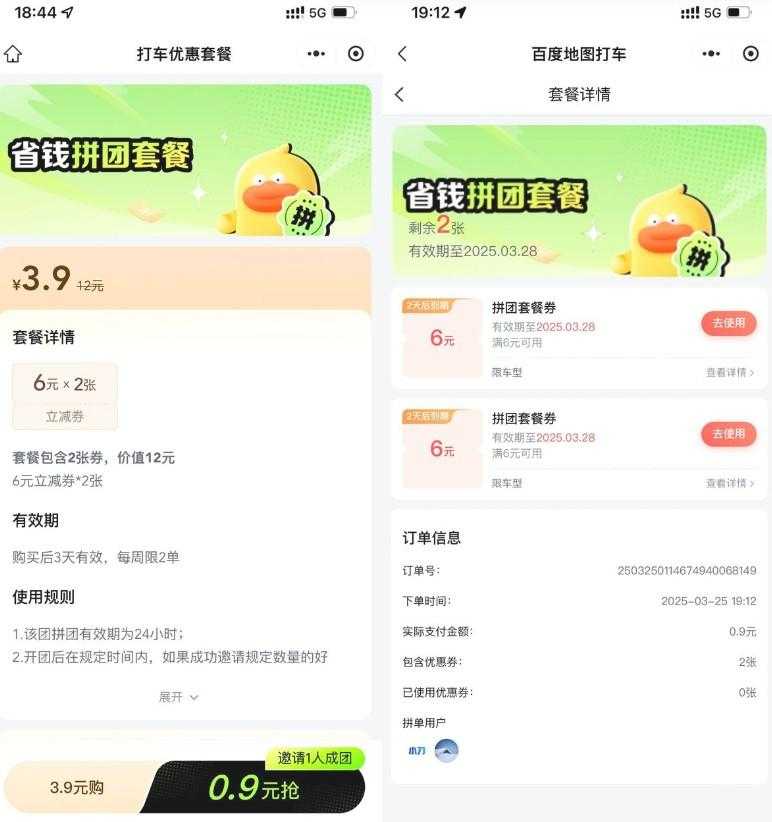Open the more options menu on left screen

pyautogui.click(x=315, y=53)
